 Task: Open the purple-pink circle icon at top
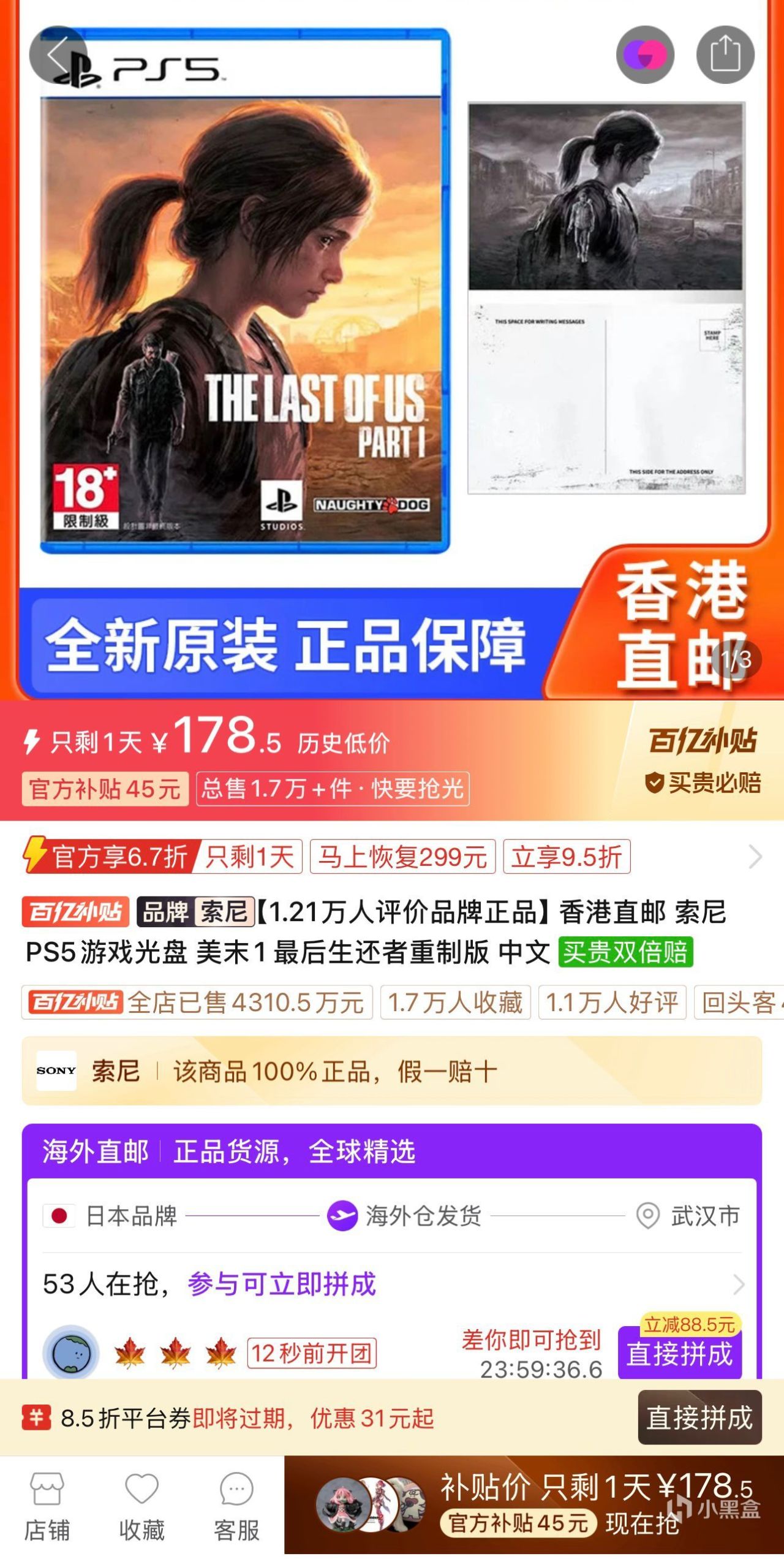(645, 55)
